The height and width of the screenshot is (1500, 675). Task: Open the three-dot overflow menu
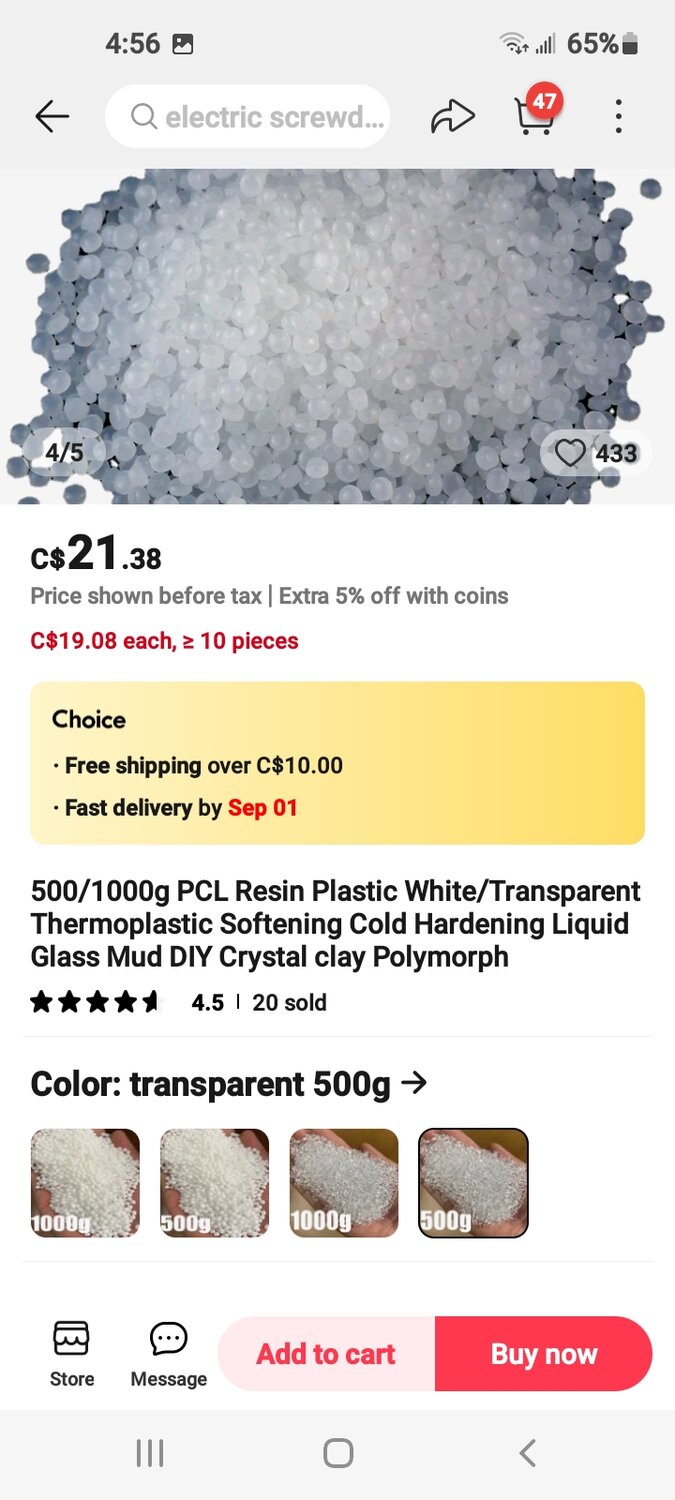tap(618, 117)
